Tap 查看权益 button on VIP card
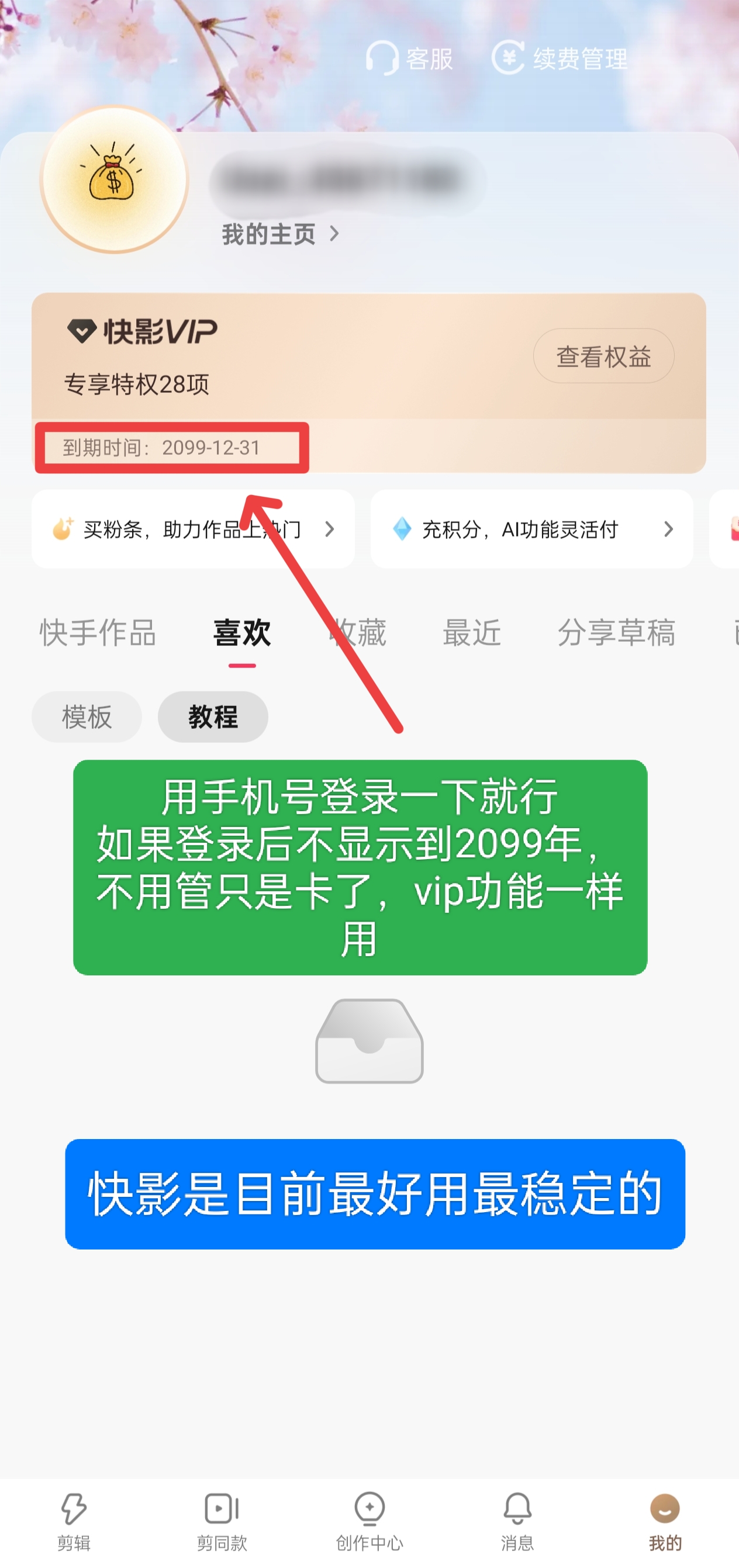The width and height of the screenshot is (739, 1568). [603, 356]
